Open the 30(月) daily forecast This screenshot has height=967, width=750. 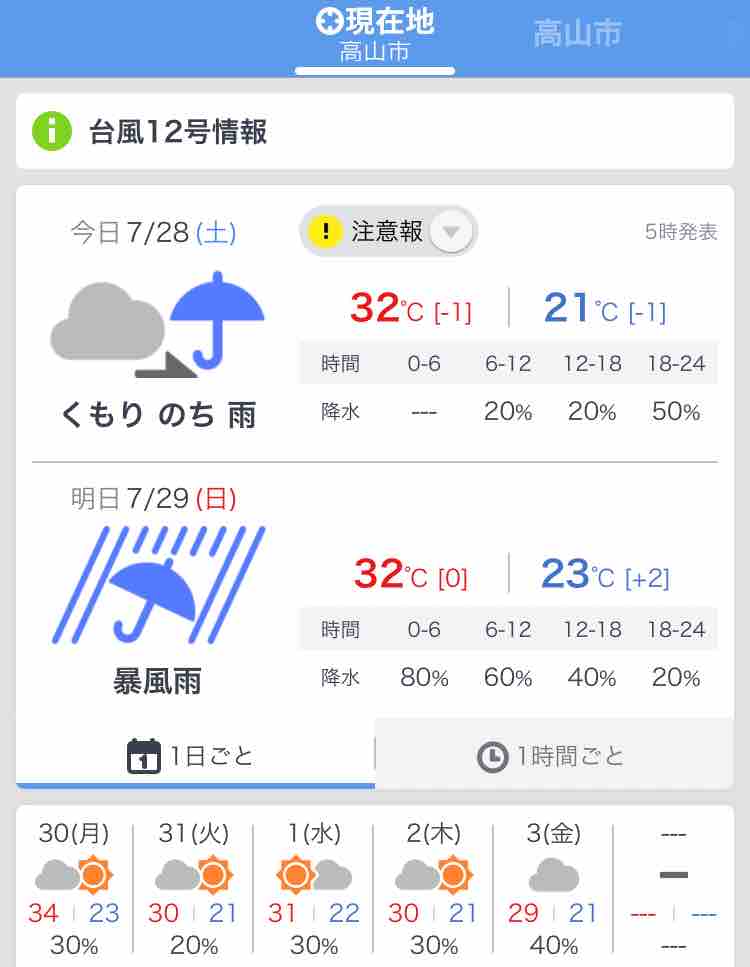tap(74, 888)
